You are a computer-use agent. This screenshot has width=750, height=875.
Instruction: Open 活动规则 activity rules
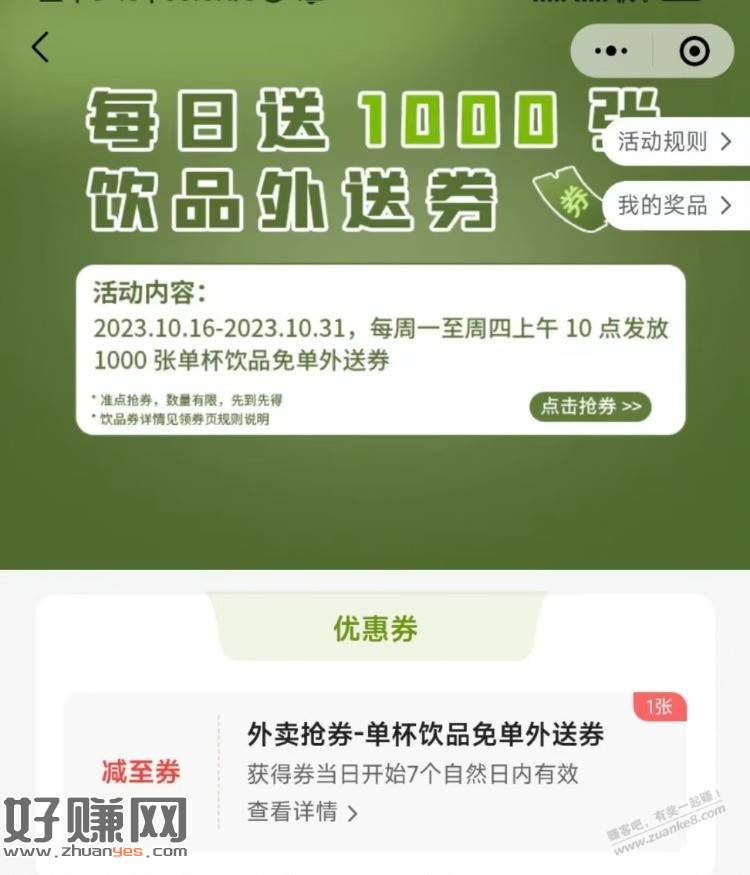(675, 142)
